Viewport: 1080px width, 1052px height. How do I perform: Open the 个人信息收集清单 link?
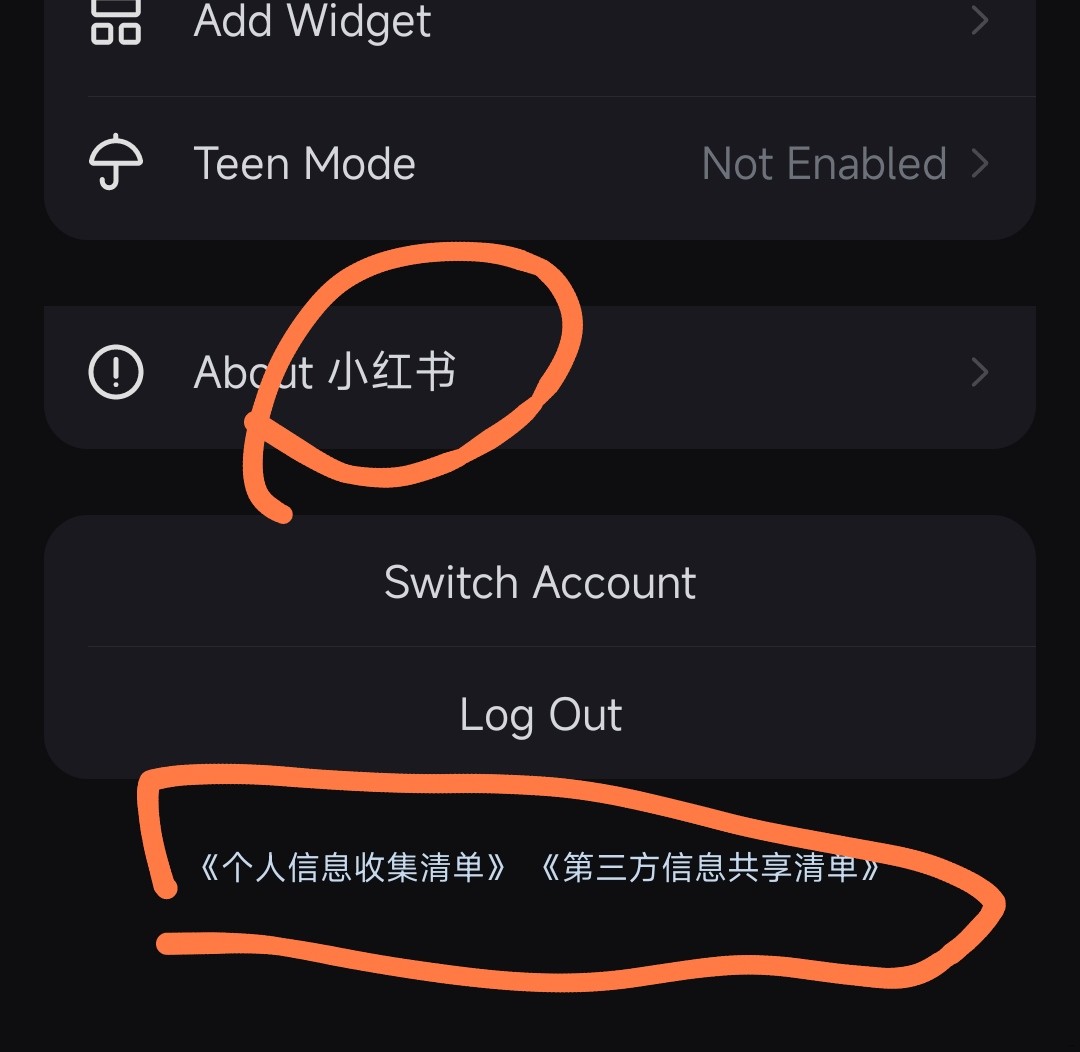[353, 867]
